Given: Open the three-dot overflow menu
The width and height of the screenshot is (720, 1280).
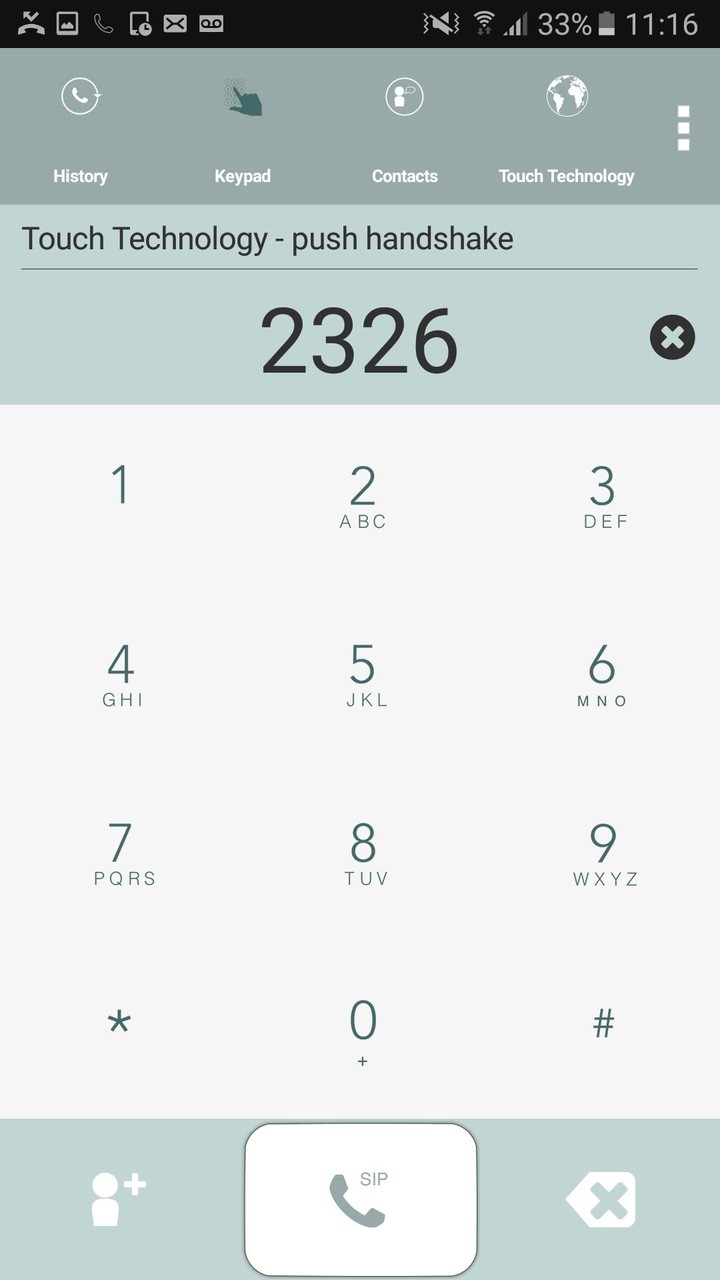Looking at the screenshot, I should [684, 128].
